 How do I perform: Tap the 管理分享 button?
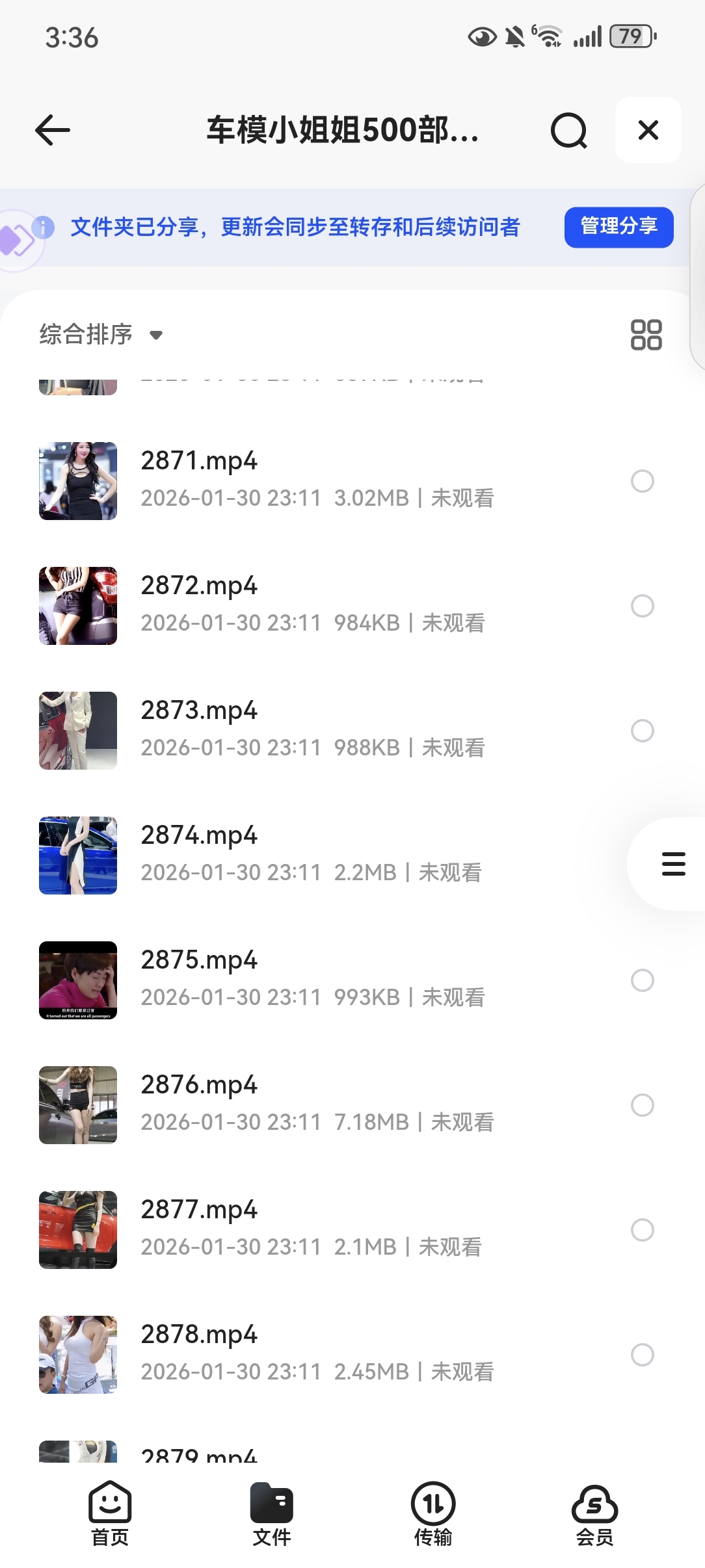point(619,227)
